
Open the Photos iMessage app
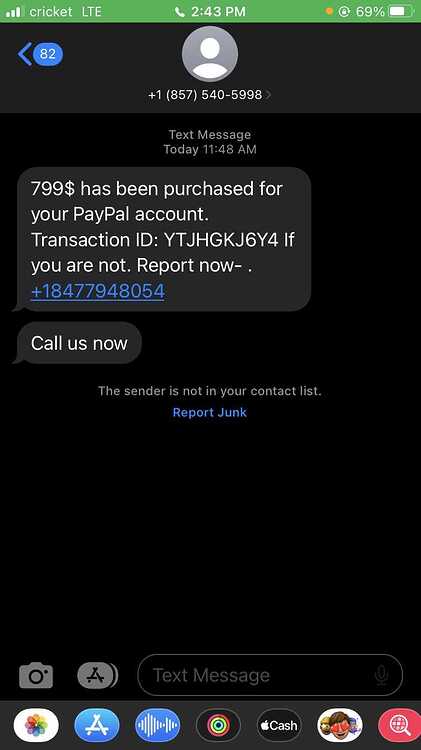coord(36,725)
